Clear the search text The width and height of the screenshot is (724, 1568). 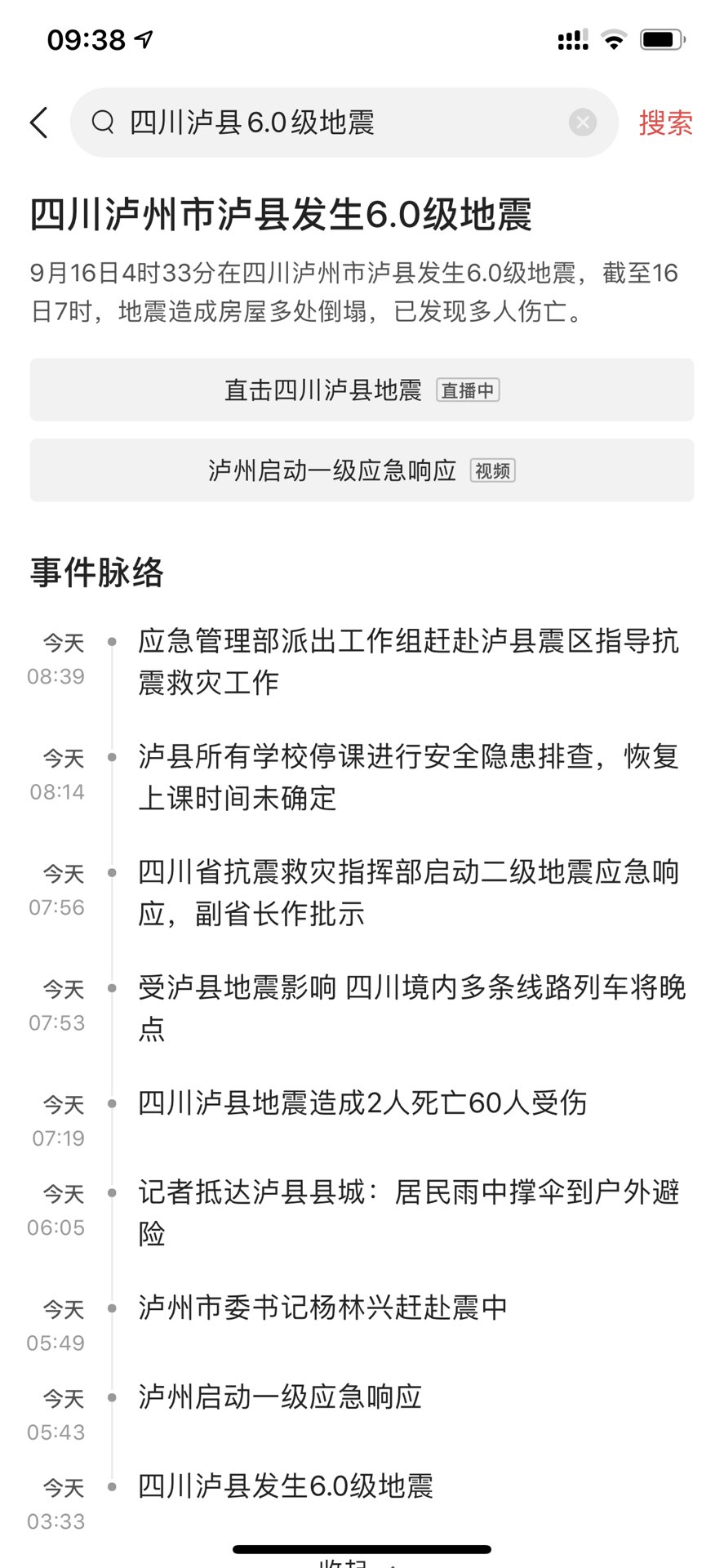(x=582, y=122)
